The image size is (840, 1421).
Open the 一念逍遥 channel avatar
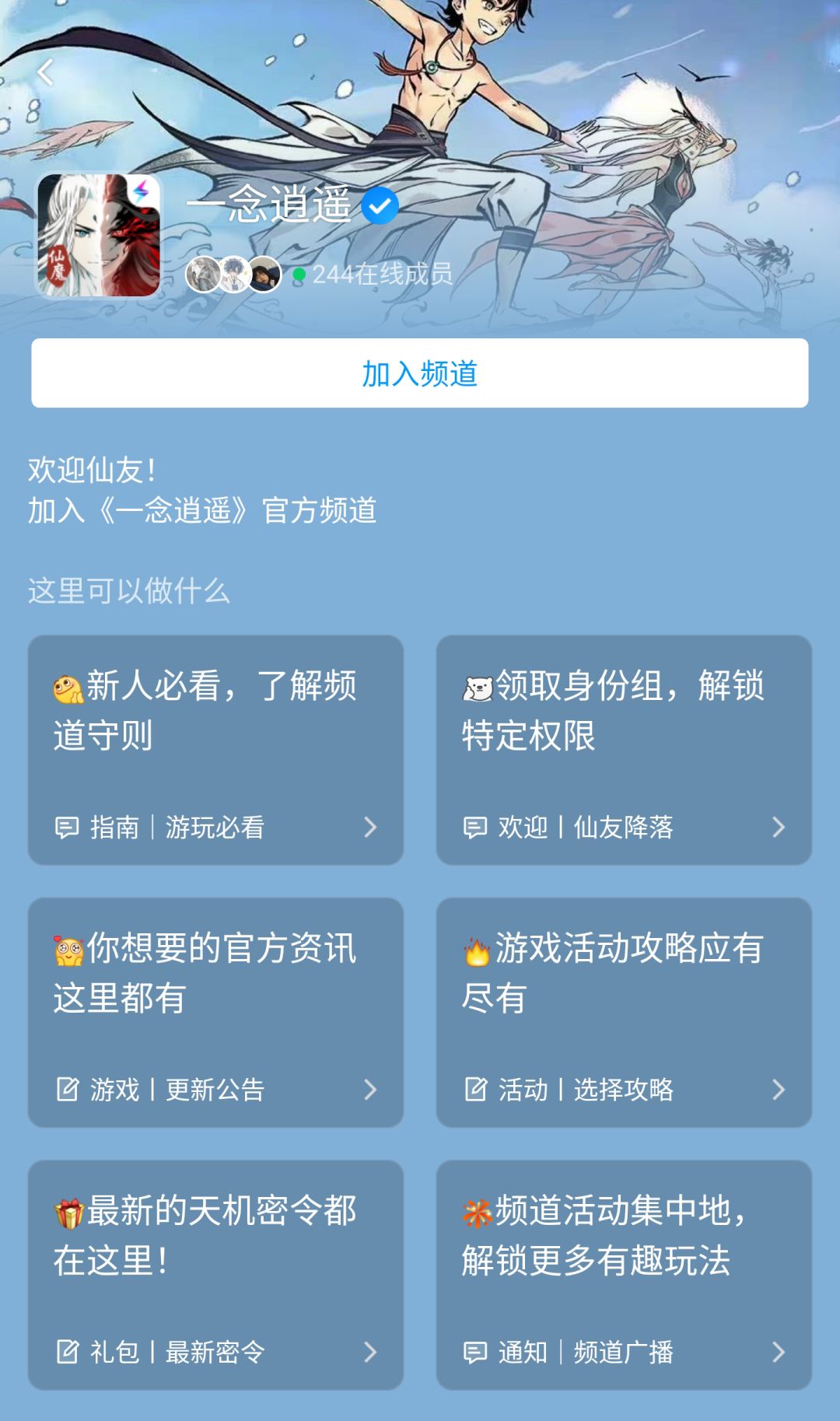101,235
